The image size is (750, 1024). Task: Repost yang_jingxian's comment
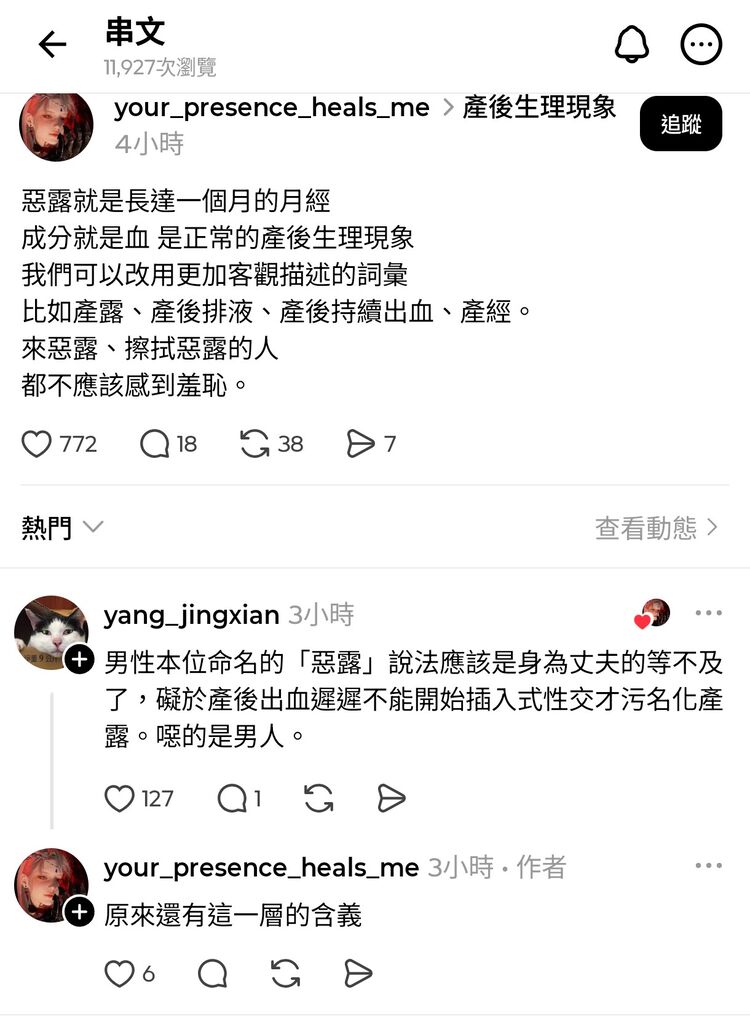(318, 798)
